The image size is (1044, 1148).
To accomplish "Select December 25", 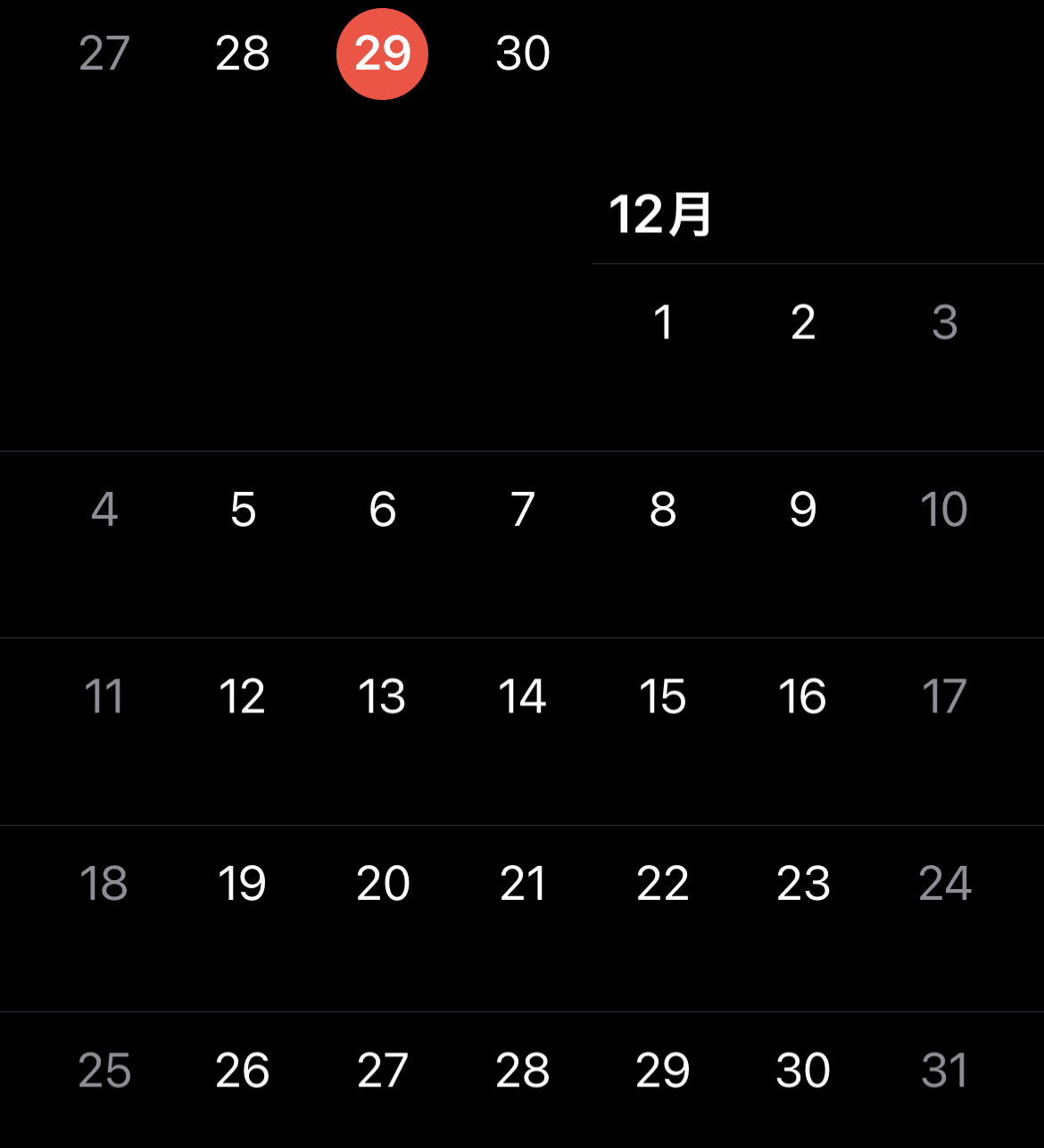I will (104, 1070).
